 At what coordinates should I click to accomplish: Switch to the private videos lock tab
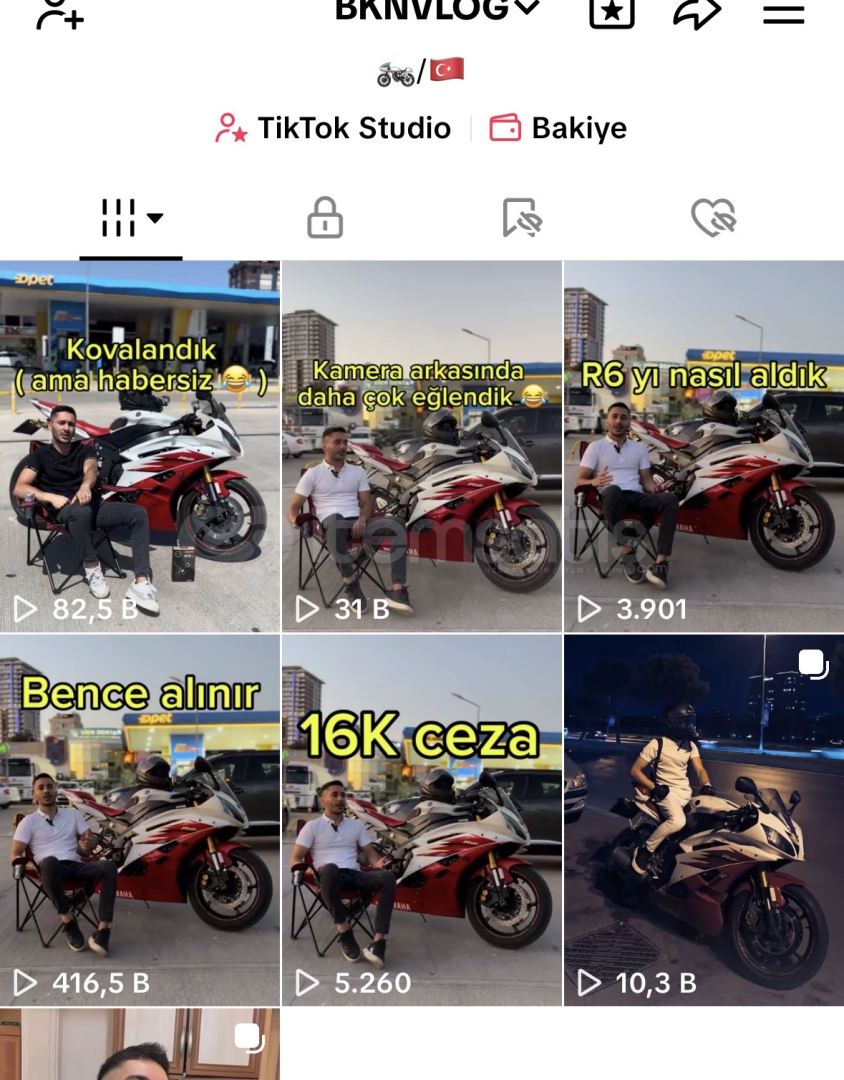point(325,217)
